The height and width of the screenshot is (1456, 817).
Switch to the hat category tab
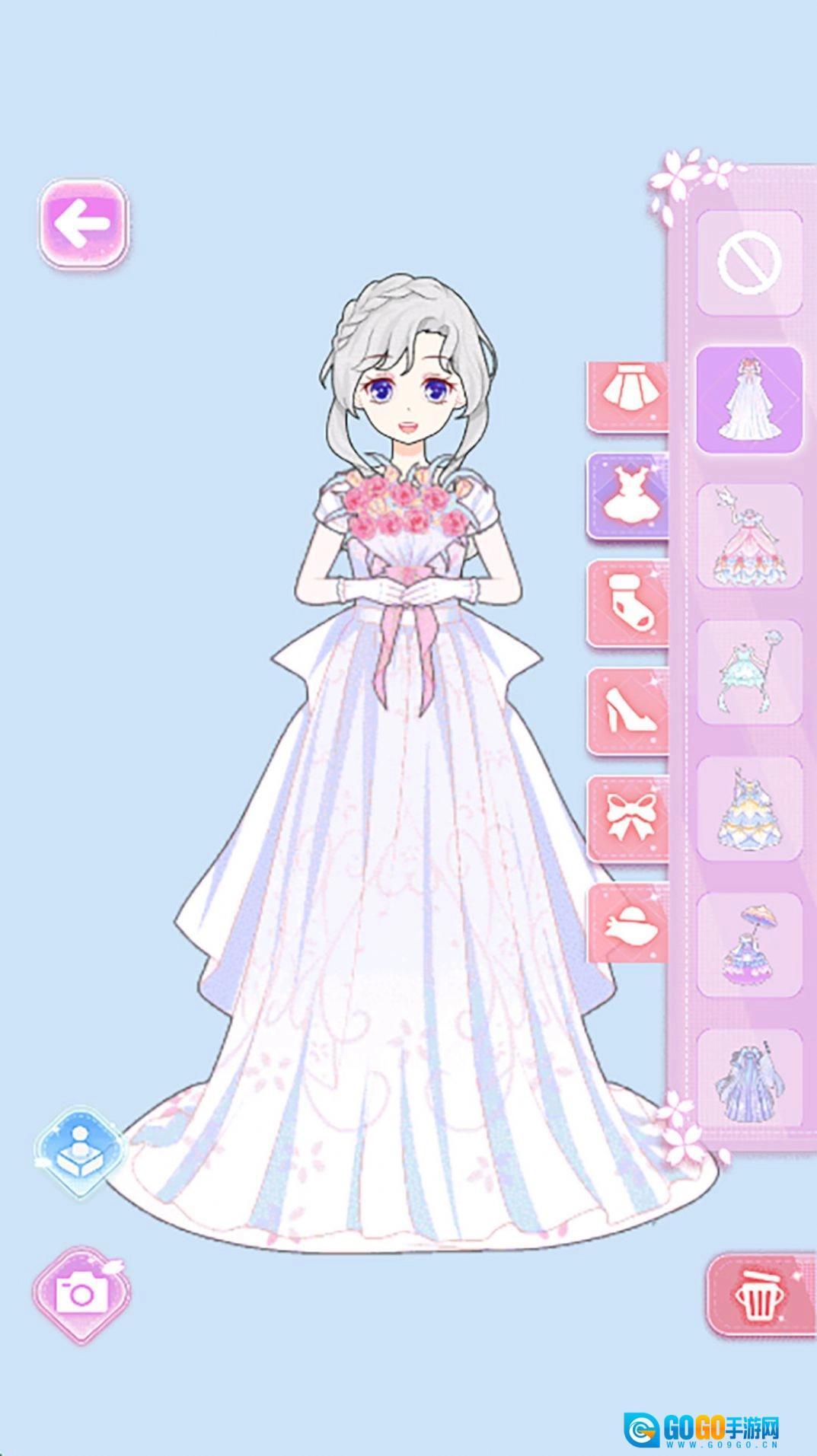pos(627,925)
